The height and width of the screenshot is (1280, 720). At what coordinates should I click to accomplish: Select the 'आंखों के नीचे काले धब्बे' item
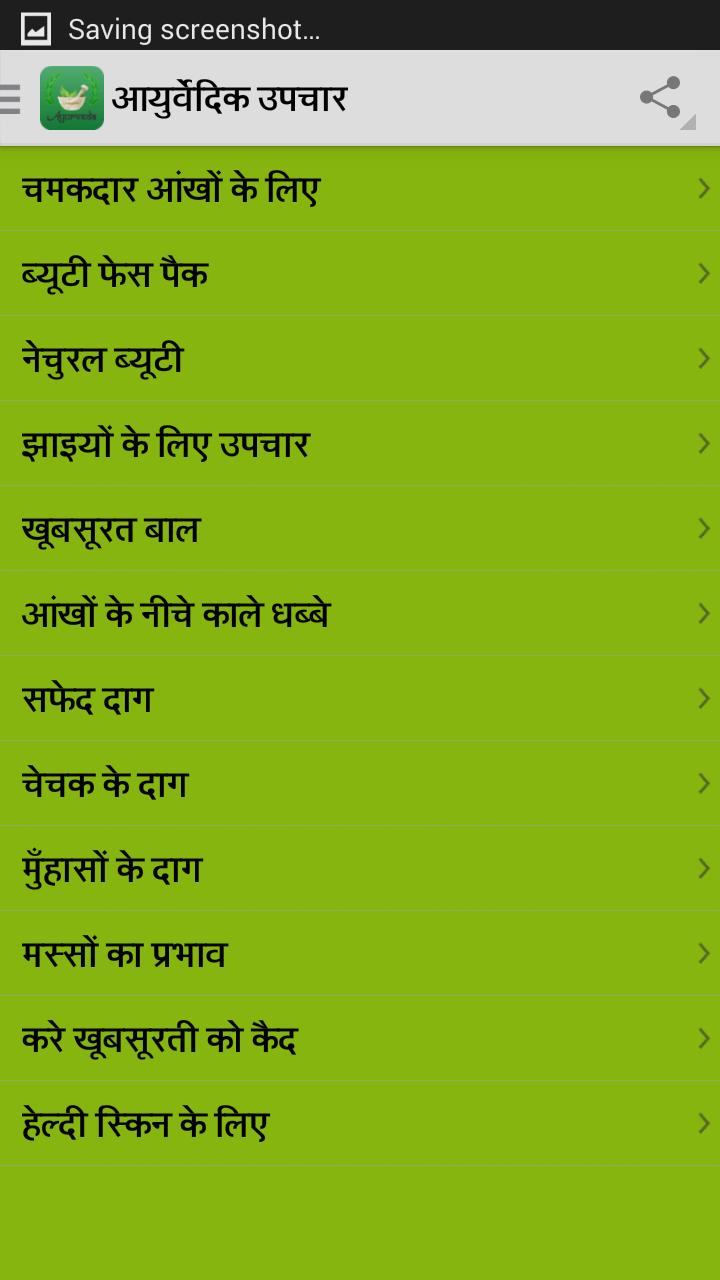tap(300, 613)
